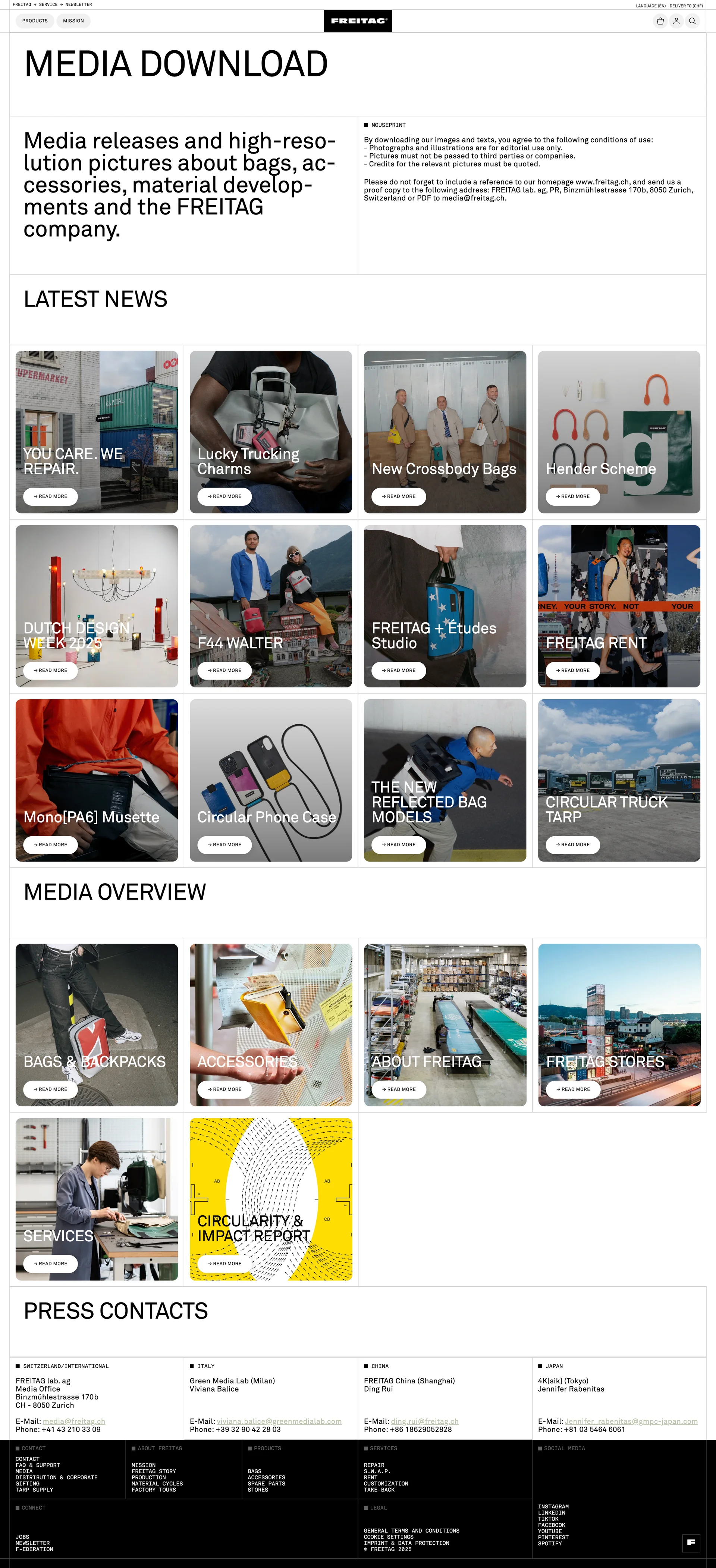Read more about New Crossbody Bags
The image size is (716, 1568).
(398, 496)
